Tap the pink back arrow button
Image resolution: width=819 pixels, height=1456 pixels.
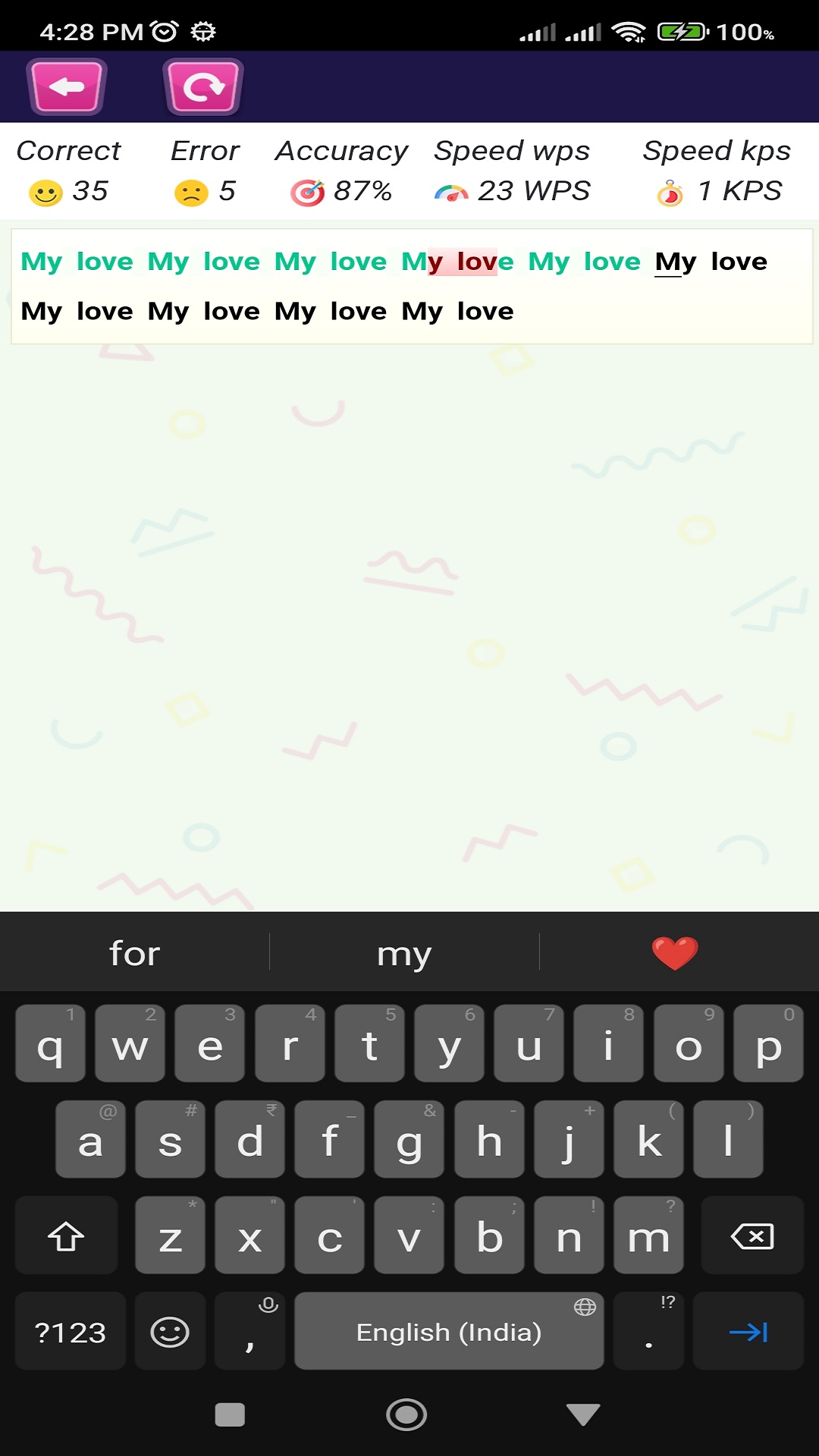(65, 86)
